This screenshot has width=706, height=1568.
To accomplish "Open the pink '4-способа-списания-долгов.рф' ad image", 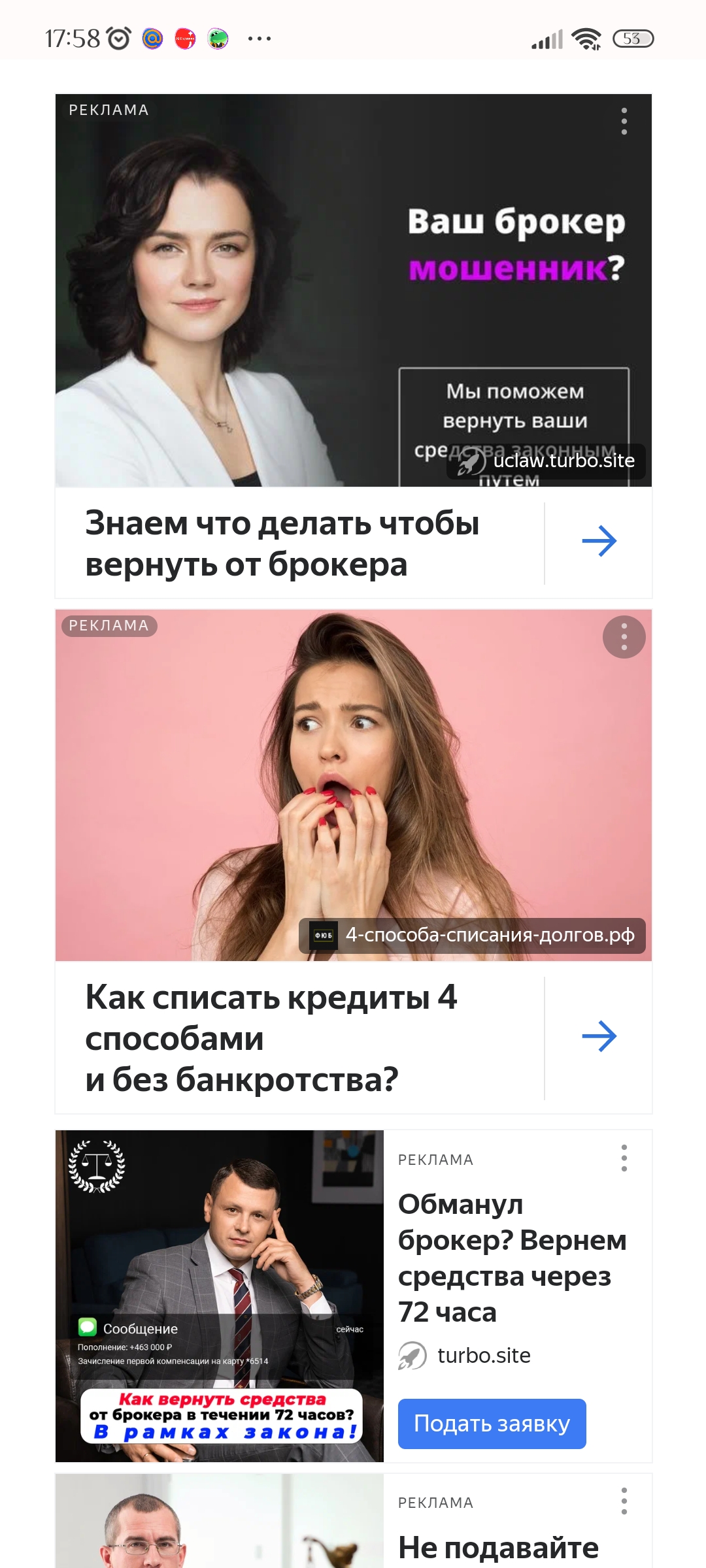I will tap(353, 784).
